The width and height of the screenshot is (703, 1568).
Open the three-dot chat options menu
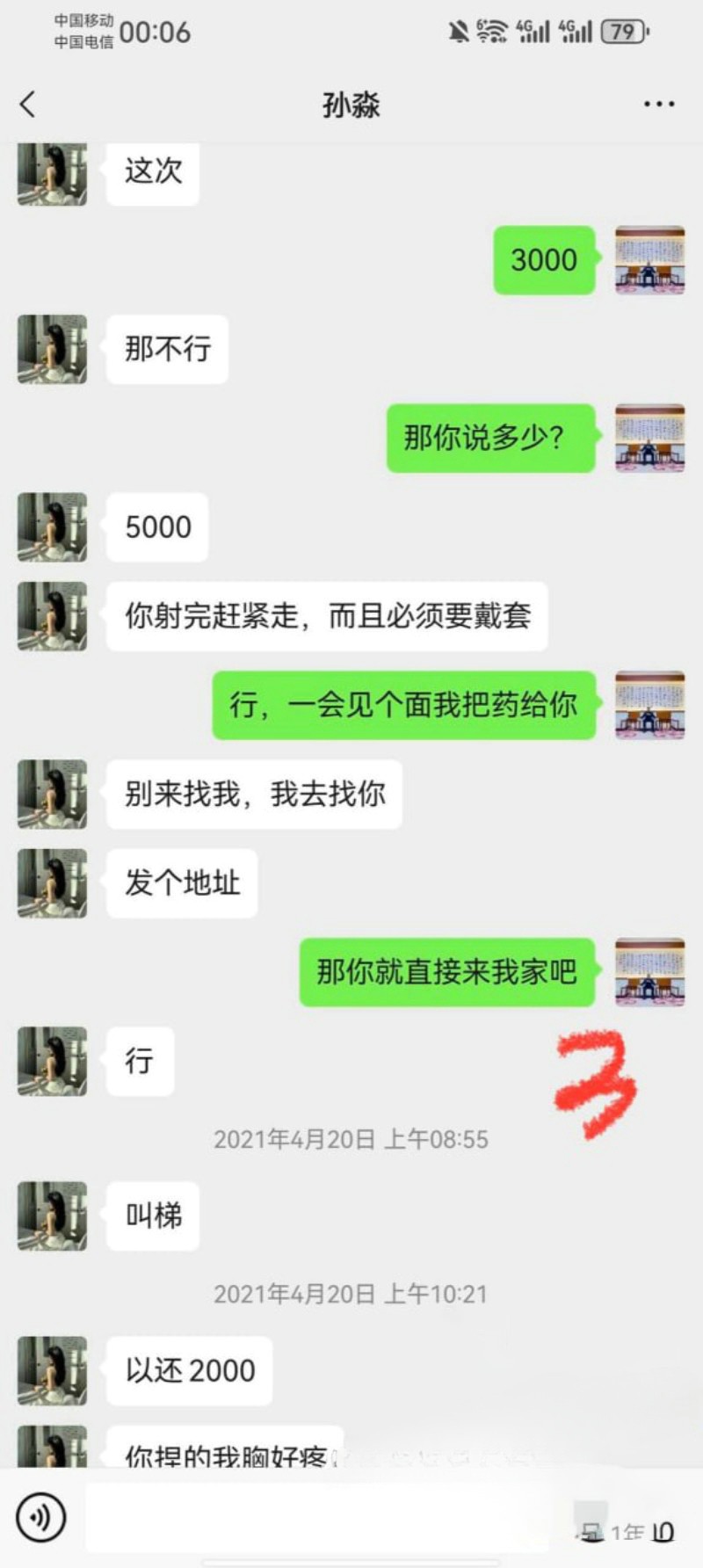pos(658,105)
